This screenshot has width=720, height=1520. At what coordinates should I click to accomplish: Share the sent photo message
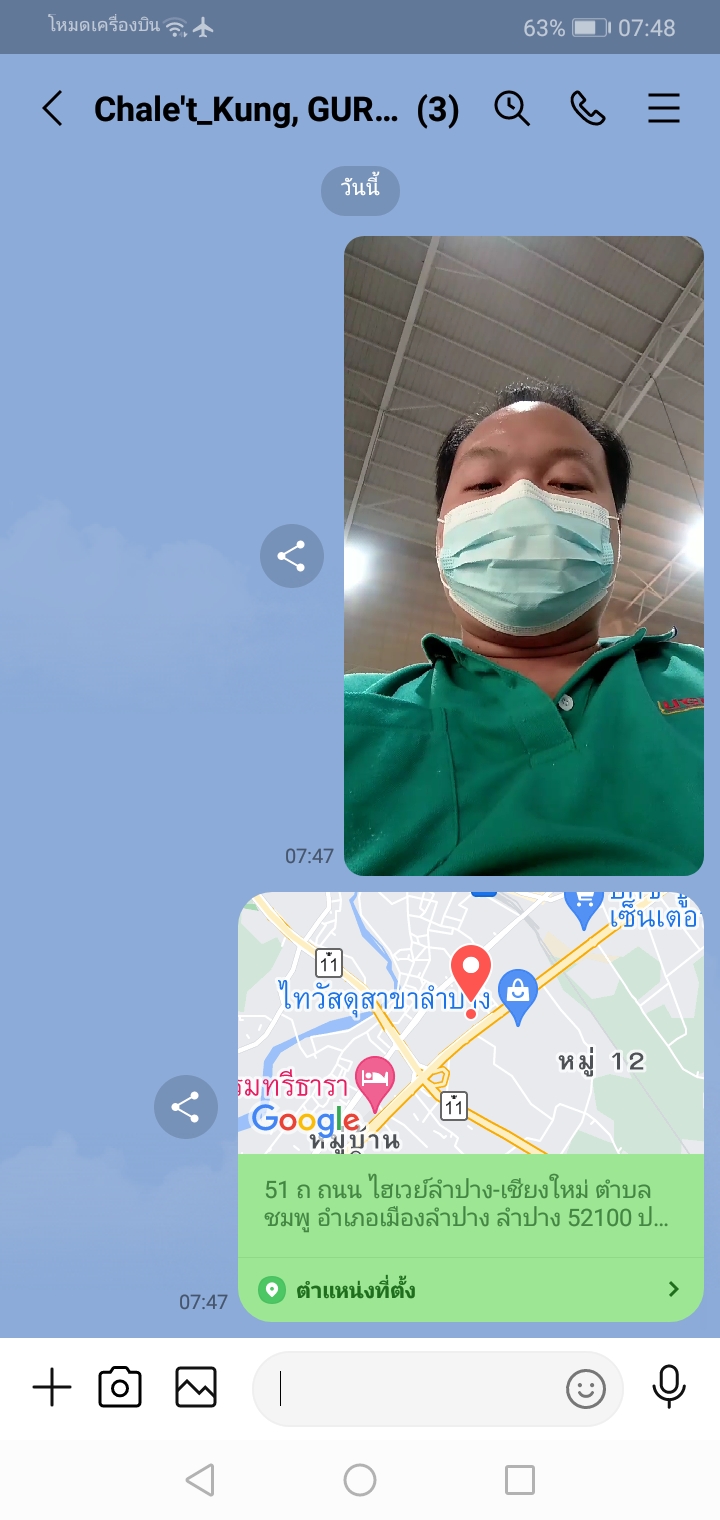(292, 556)
